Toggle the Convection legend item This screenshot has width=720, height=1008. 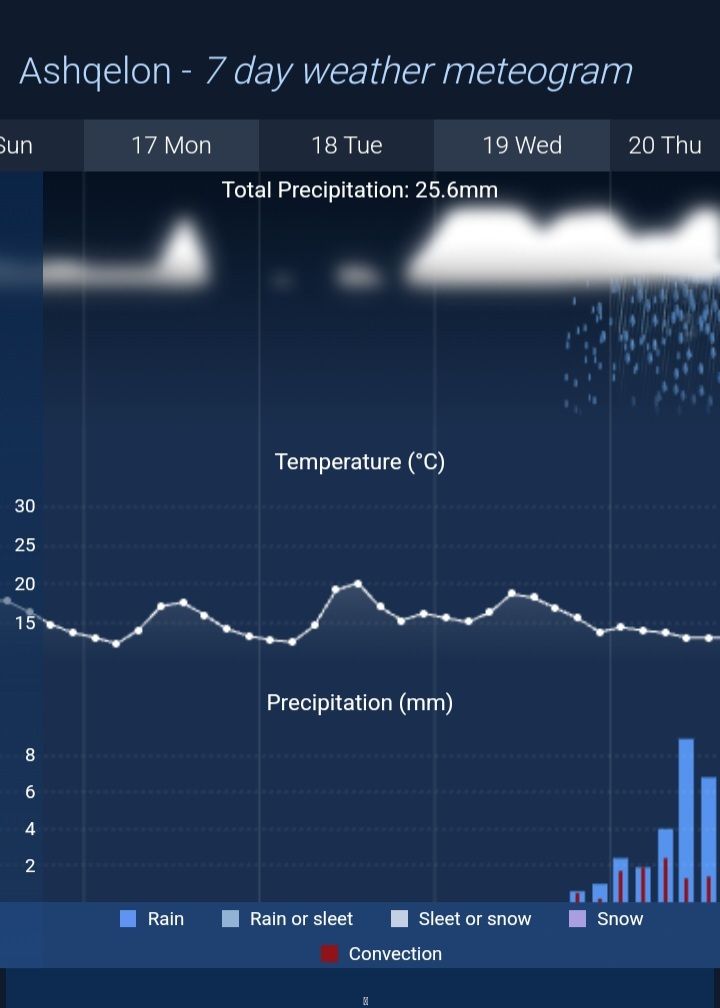coord(381,954)
